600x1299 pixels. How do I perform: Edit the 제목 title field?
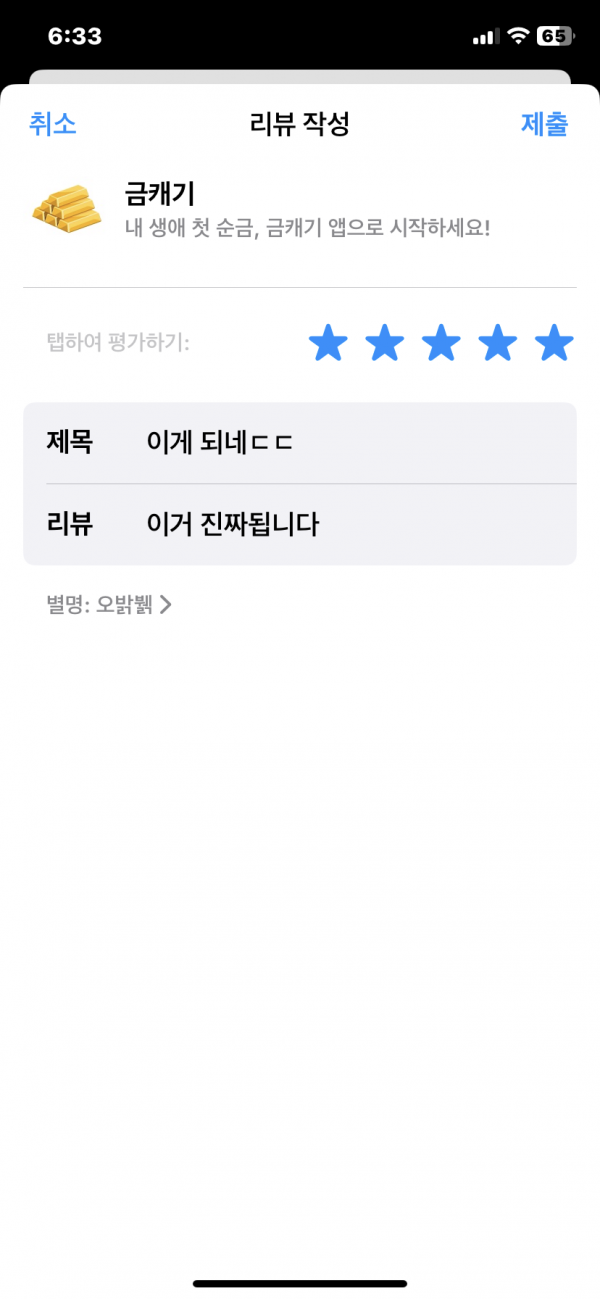coord(300,443)
